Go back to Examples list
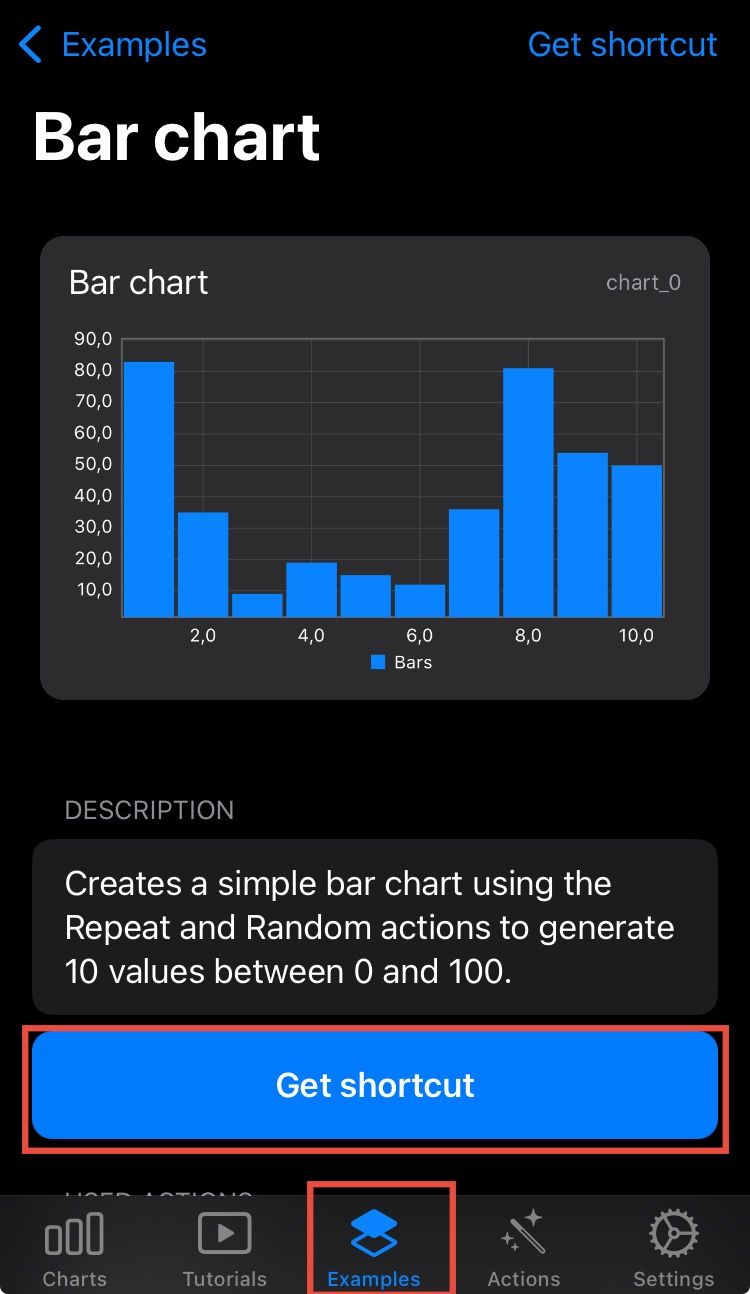This screenshot has height=1294, width=750. [x=112, y=45]
